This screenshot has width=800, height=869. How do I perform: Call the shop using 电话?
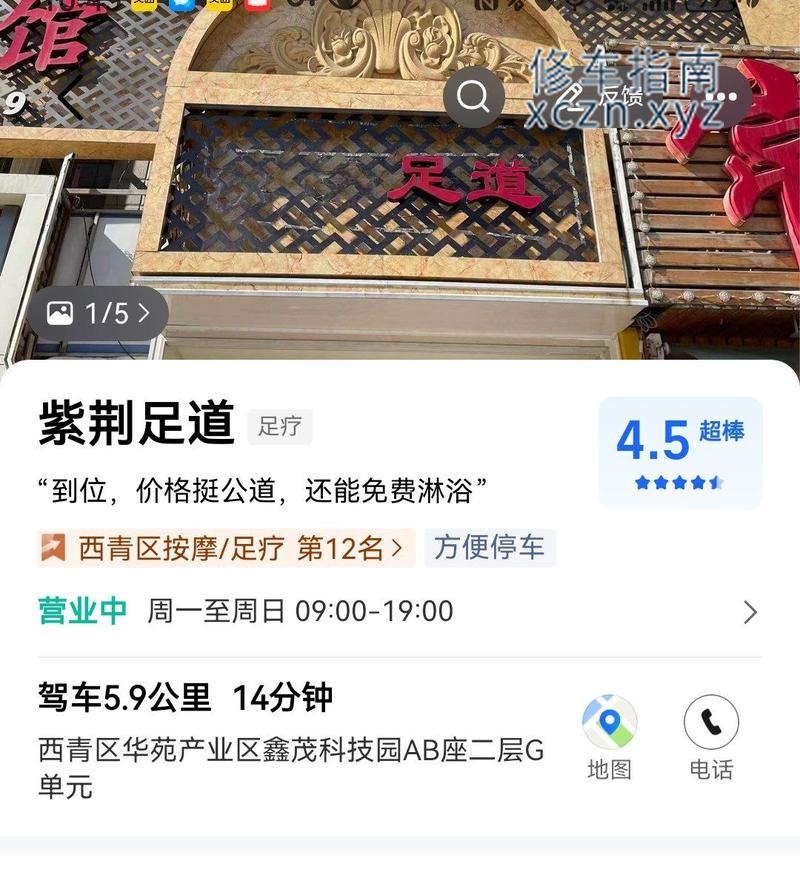(x=711, y=738)
